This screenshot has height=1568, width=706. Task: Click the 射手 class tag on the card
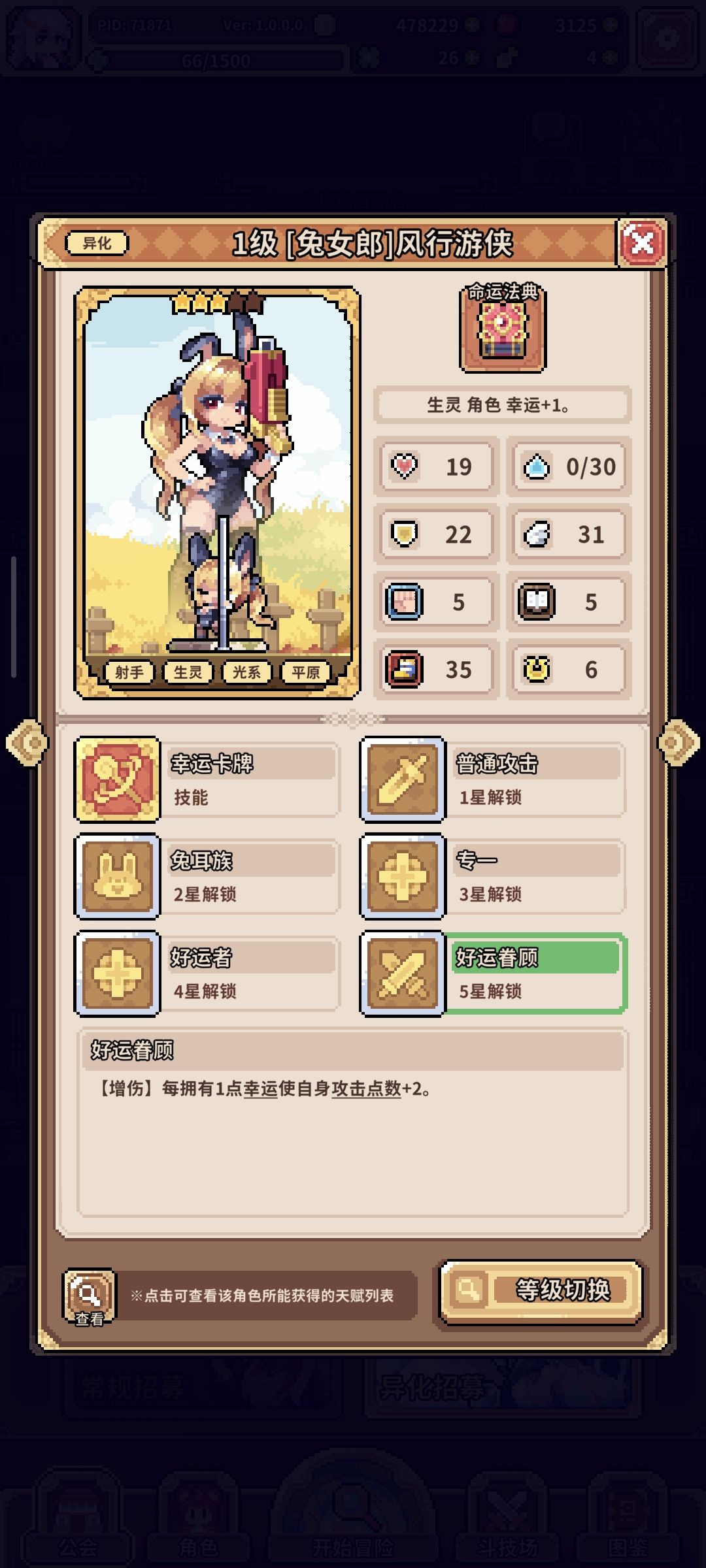[x=129, y=673]
